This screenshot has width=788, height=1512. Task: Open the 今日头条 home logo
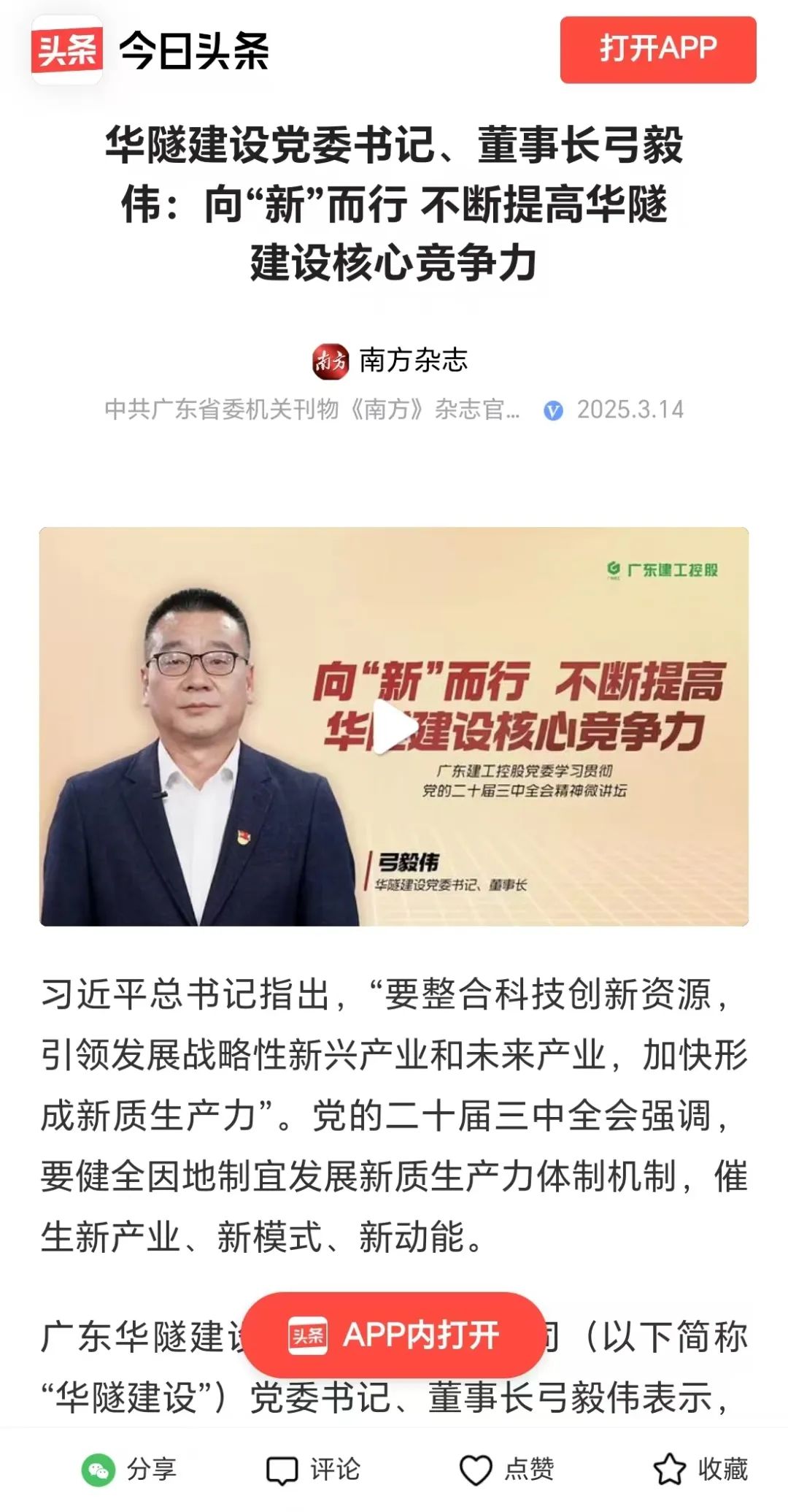click(150, 51)
